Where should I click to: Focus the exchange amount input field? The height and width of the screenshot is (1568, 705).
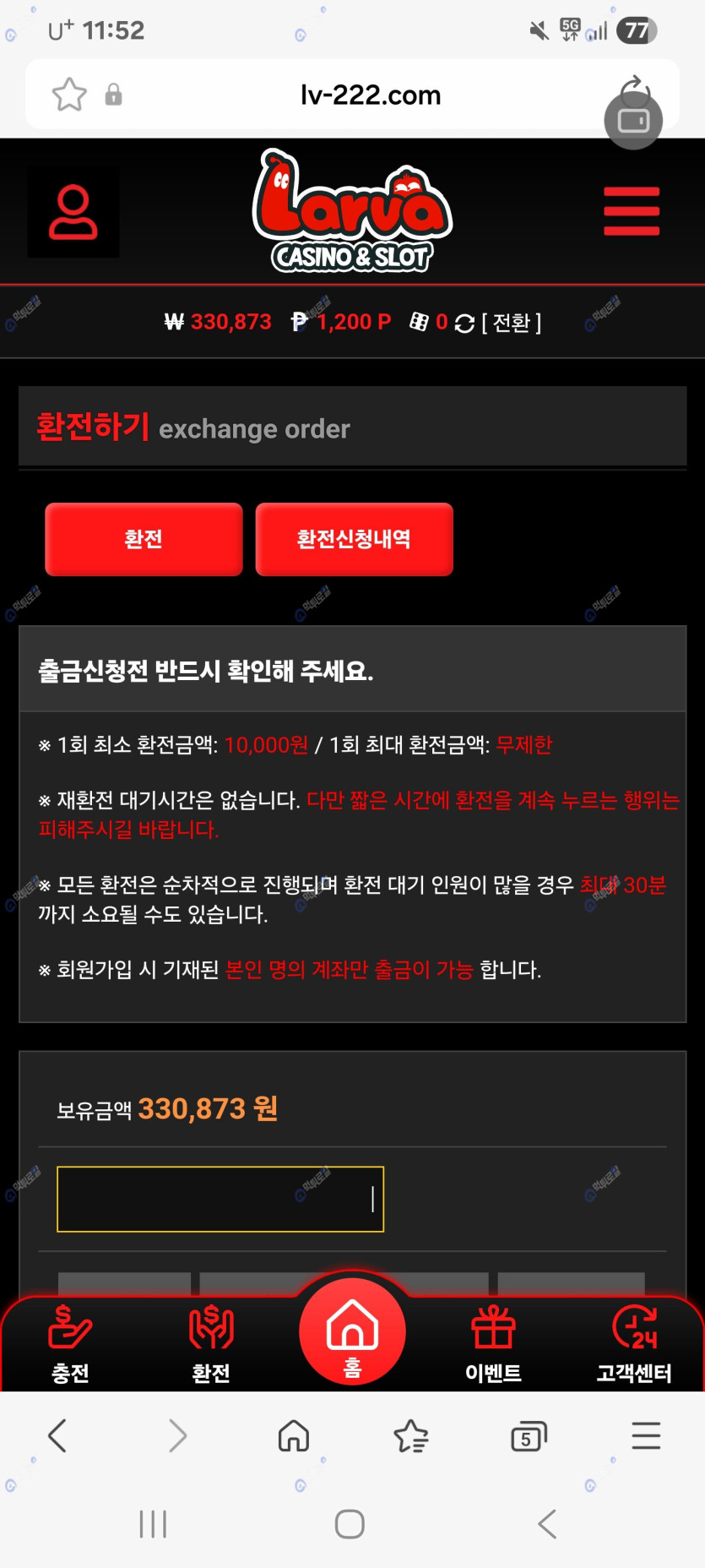(220, 1199)
